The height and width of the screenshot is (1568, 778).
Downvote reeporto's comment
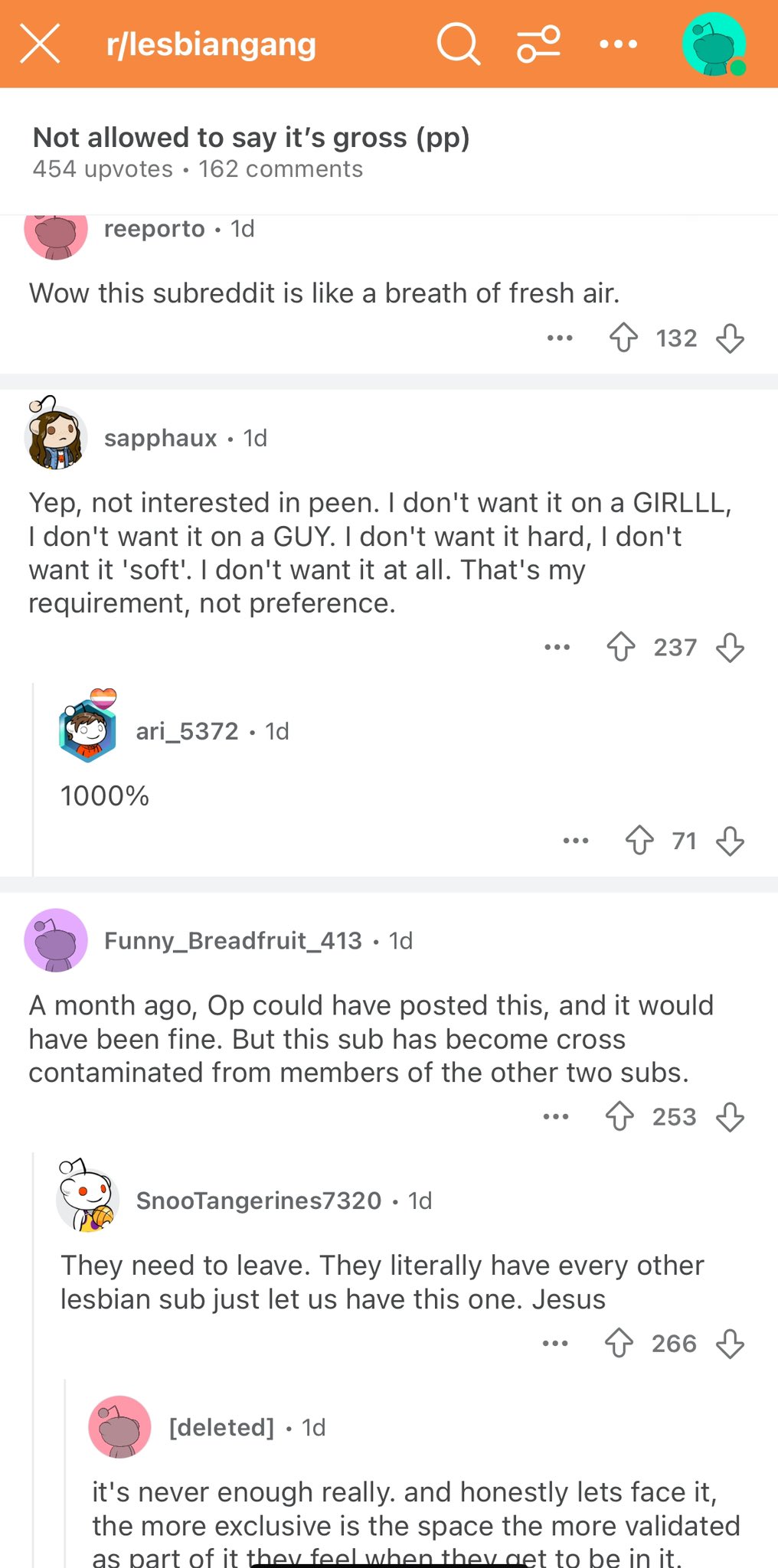pyautogui.click(x=730, y=338)
